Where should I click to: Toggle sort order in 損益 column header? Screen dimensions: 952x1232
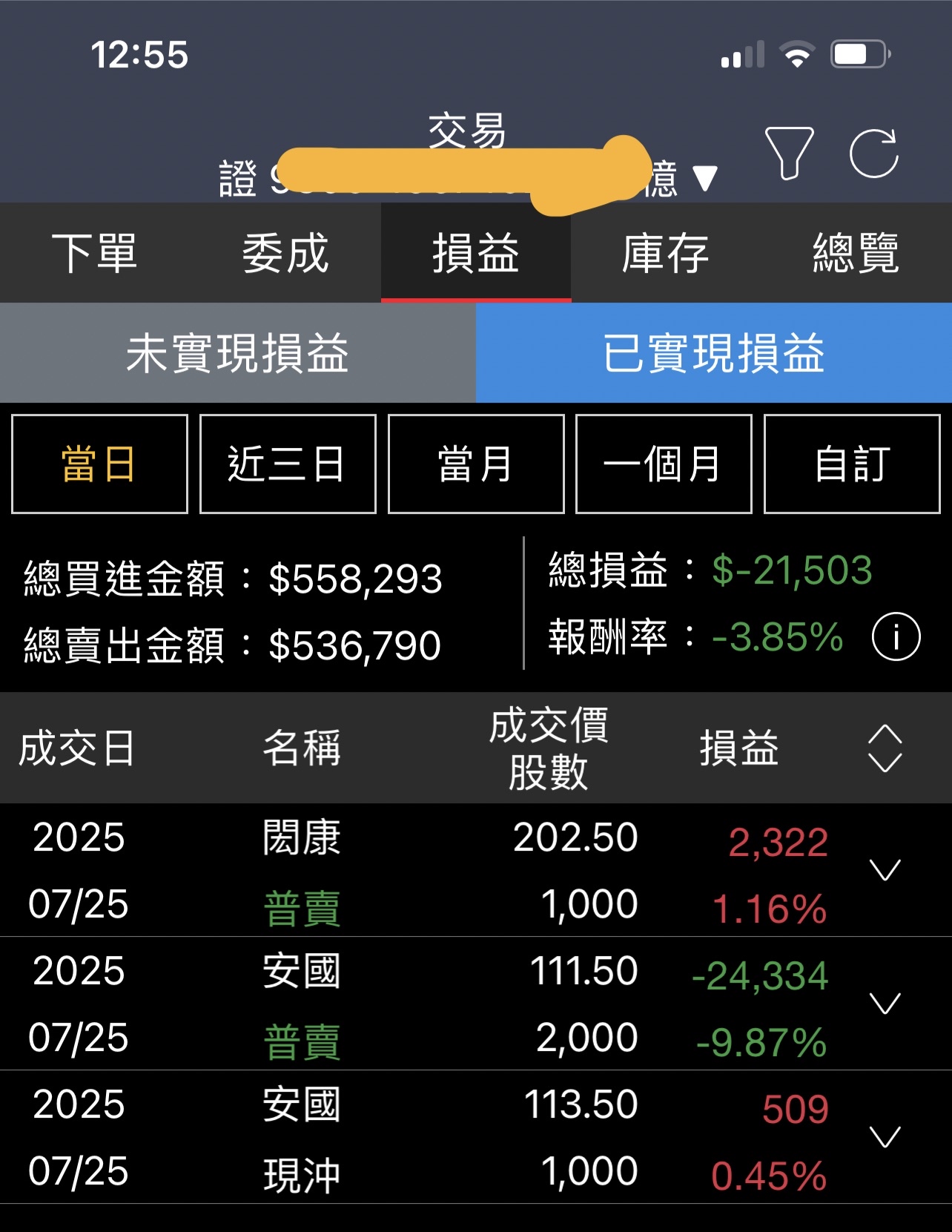(885, 748)
